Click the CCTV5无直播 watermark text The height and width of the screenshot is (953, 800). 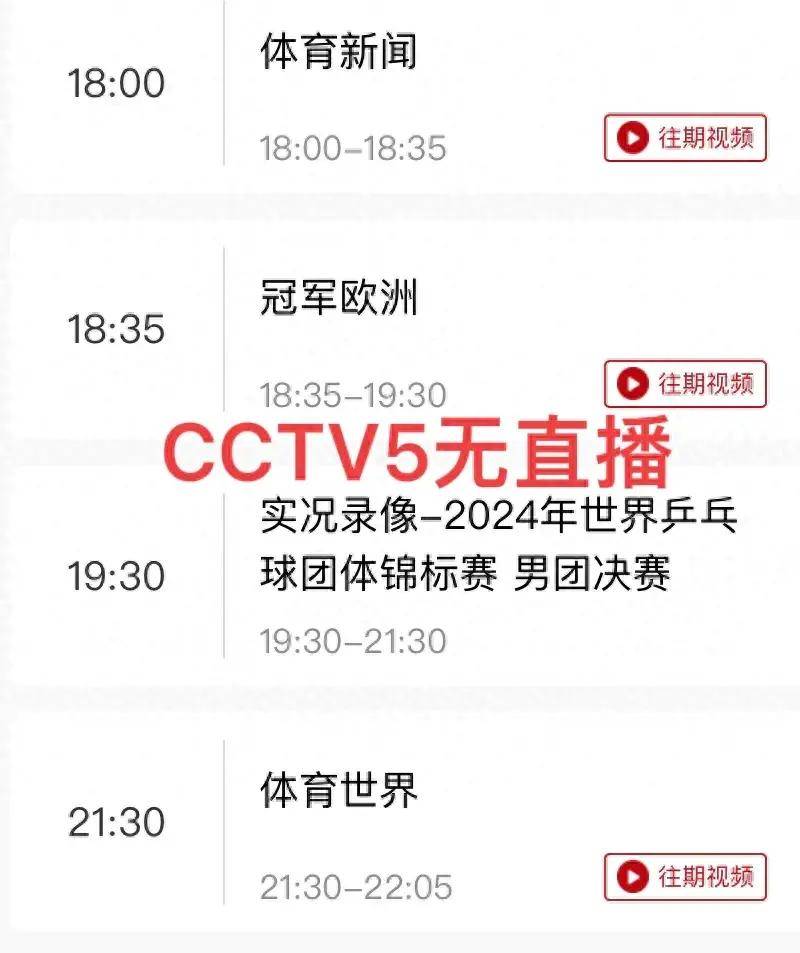[425, 452]
